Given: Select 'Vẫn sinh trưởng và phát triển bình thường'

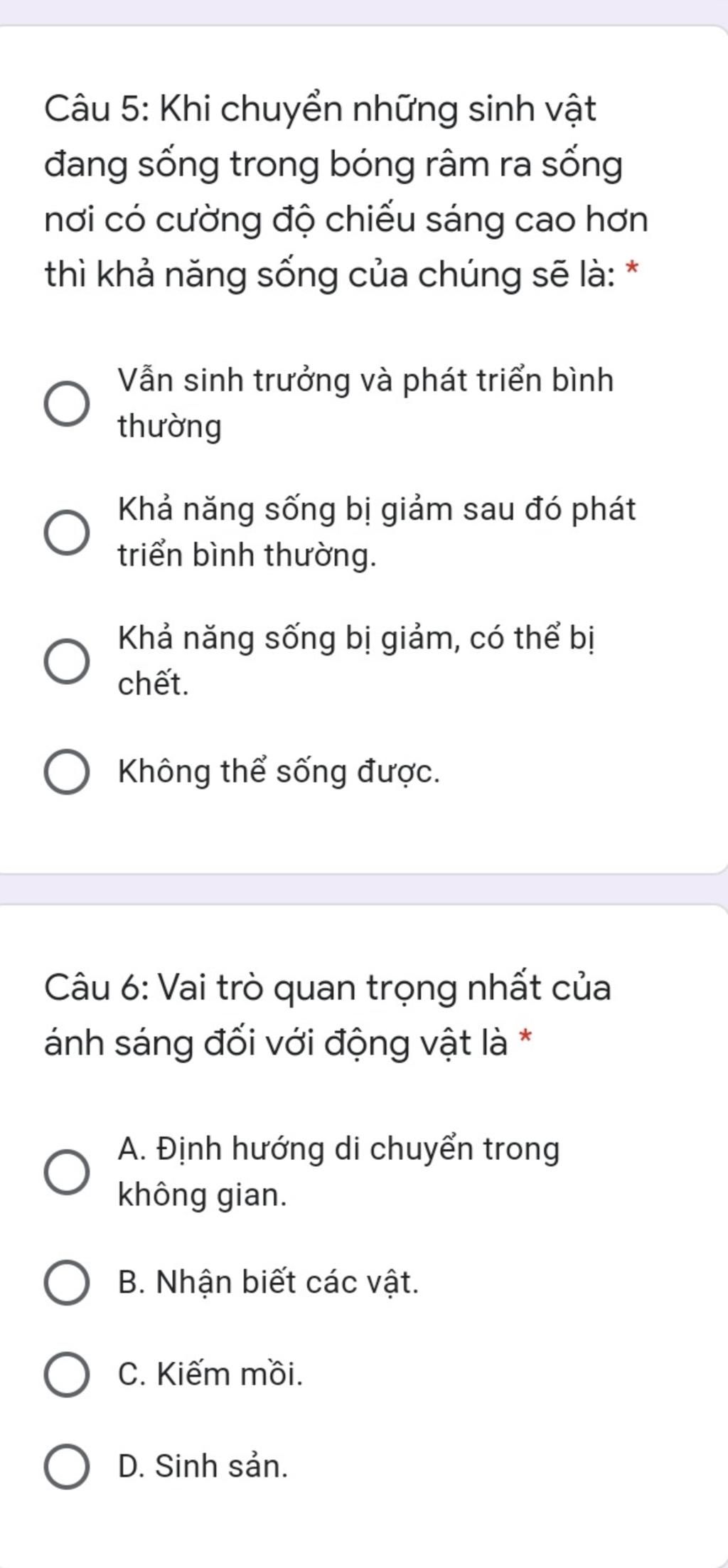Looking at the screenshot, I should tap(68, 404).
